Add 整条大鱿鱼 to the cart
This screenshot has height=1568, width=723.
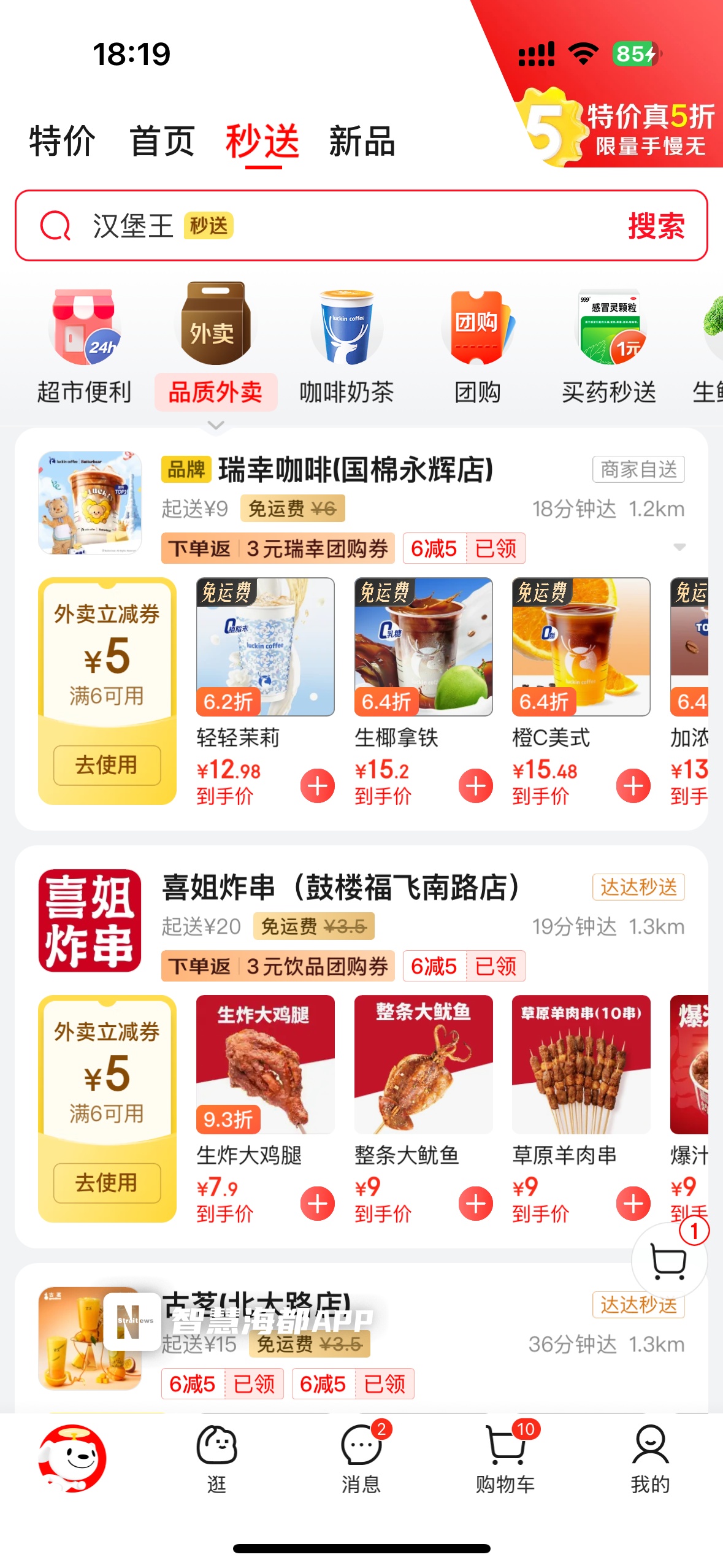[476, 1204]
